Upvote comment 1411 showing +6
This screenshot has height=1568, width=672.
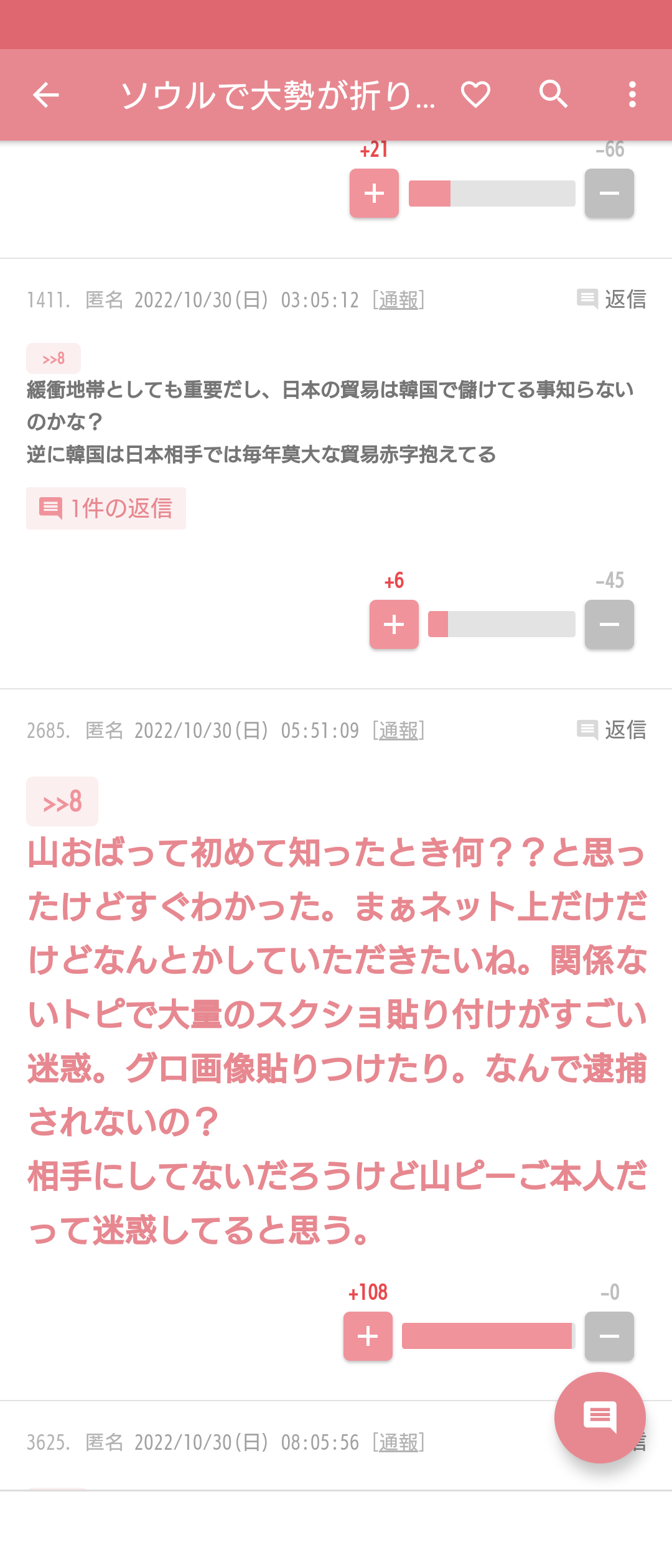tap(394, 625)
